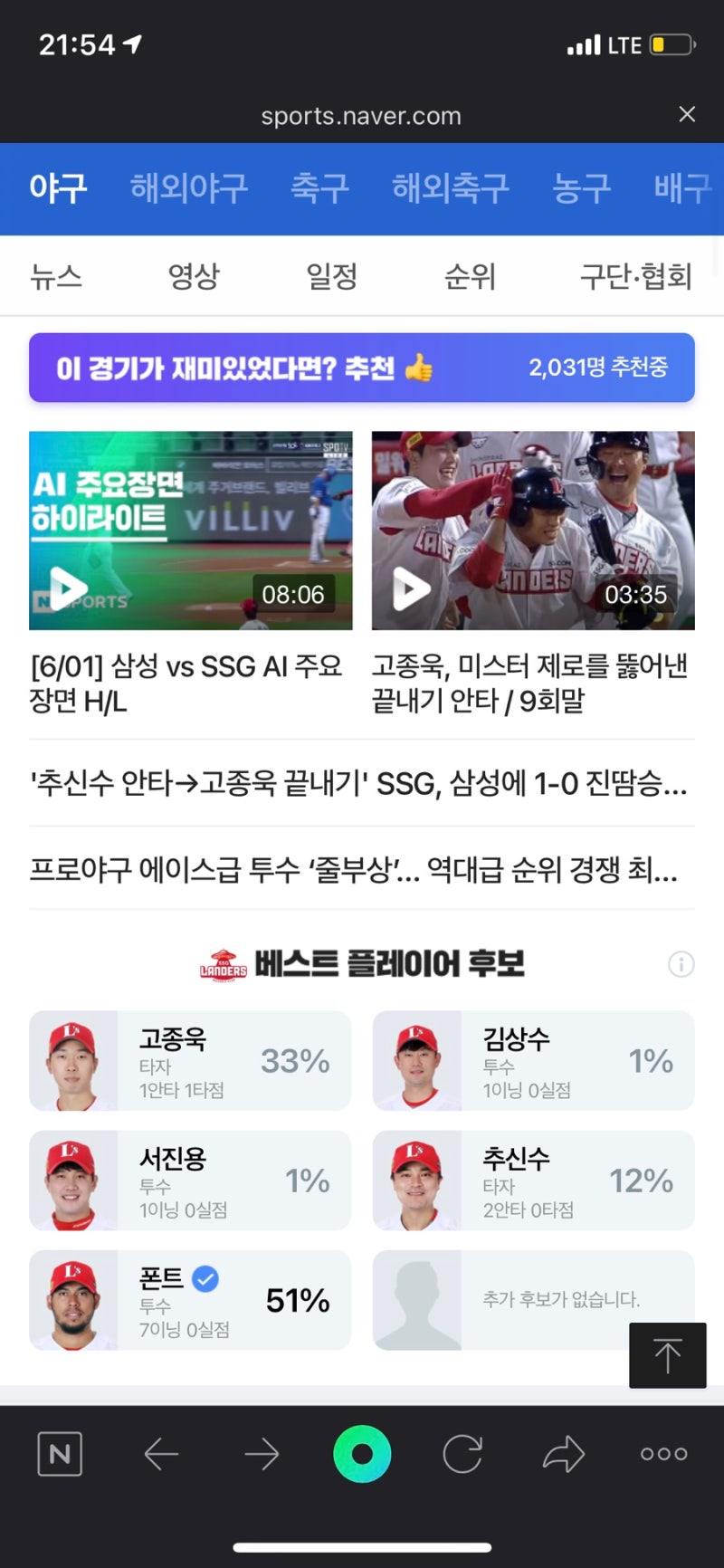The image size is (724, 1568).
Task: Go back using the browser back arrow
Action: pyautogui.click(x=161, y=1455)
